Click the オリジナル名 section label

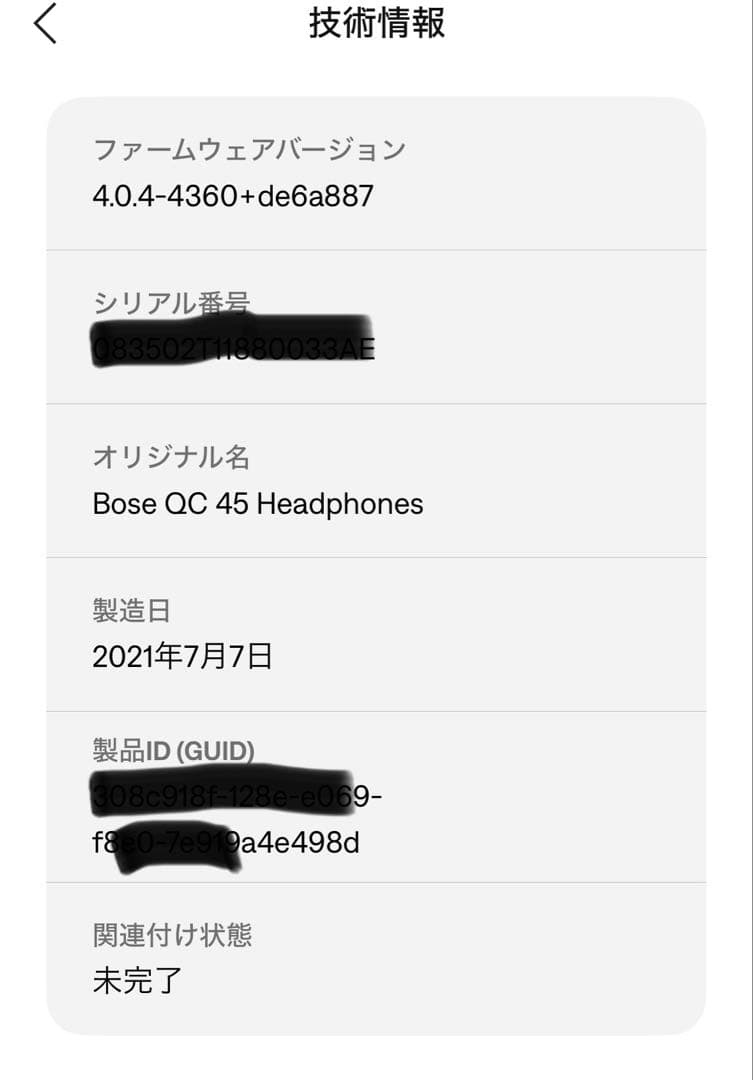tap(172, 456)
